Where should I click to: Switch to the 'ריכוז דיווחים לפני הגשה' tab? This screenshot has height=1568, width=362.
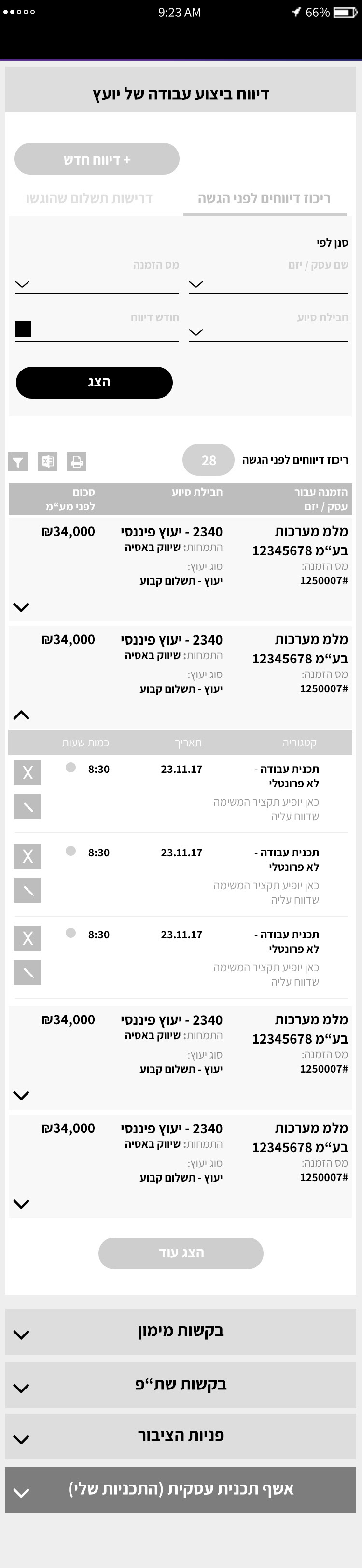(x=264, y=199)
